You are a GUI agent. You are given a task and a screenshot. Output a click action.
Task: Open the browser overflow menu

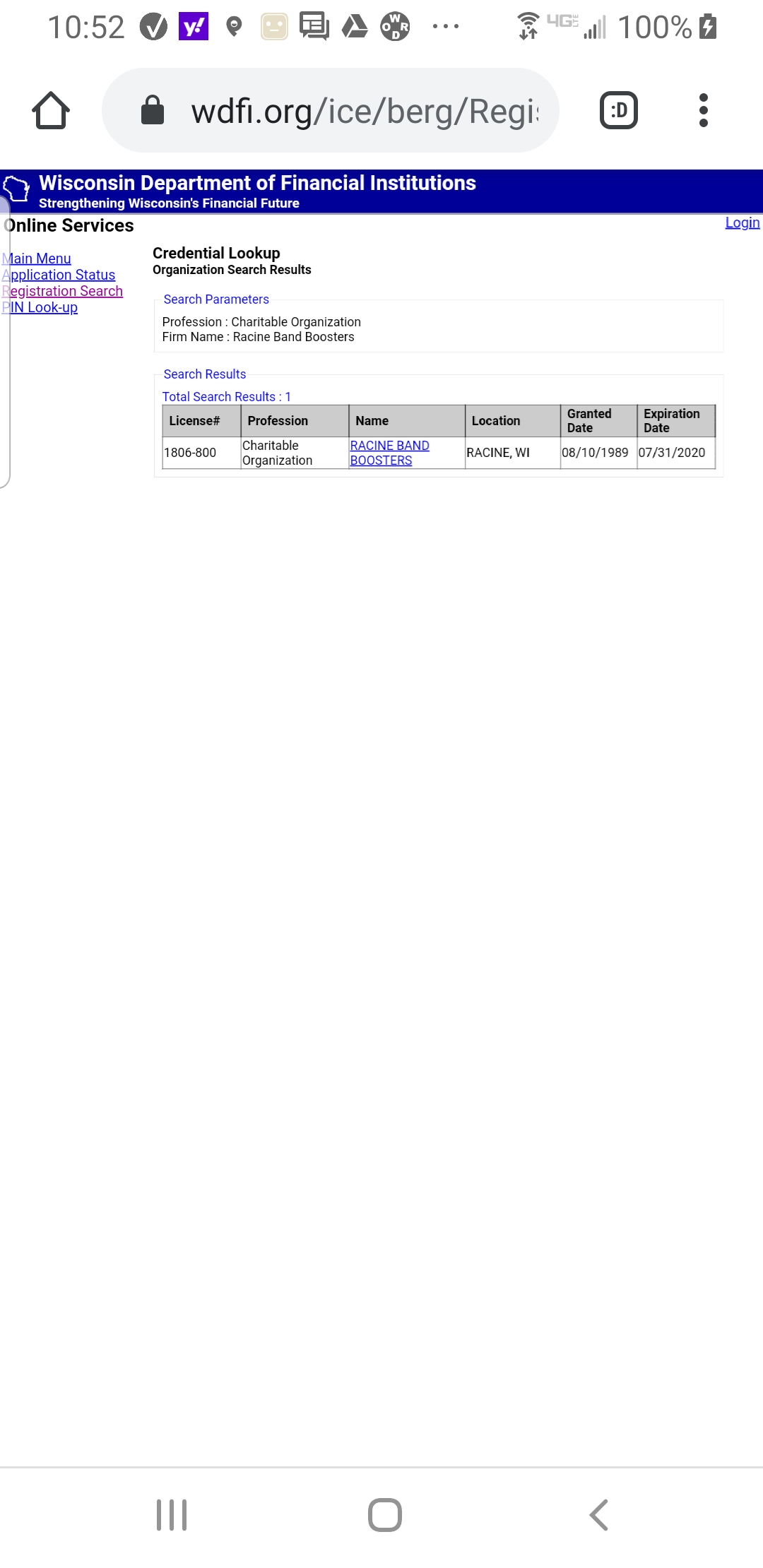point(703,110)
